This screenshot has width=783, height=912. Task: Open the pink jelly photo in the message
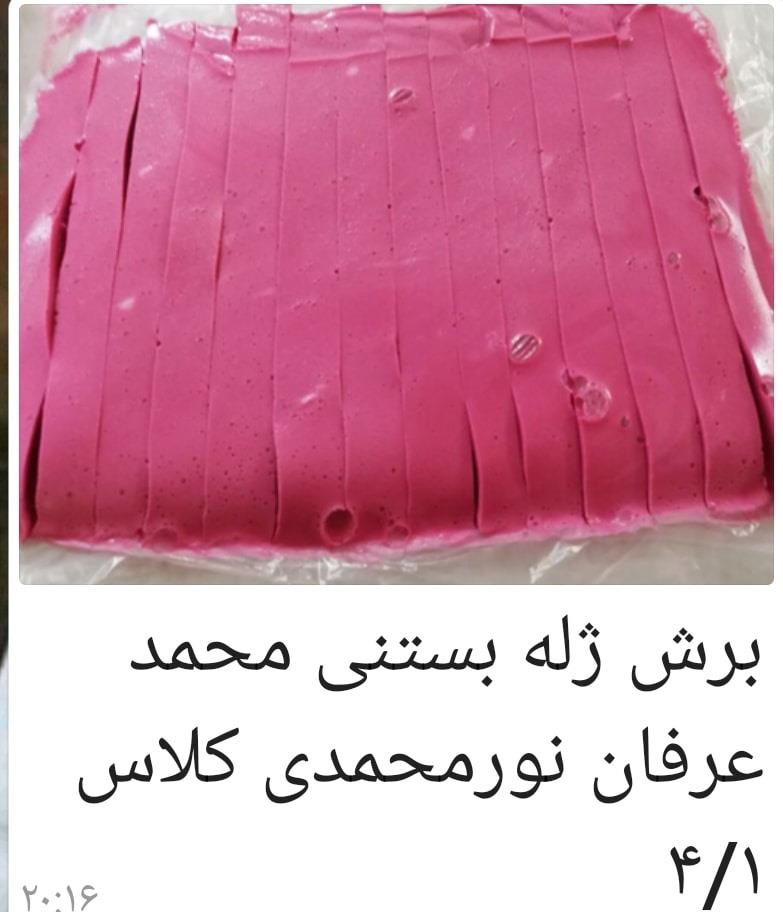(x=395, y=290)
